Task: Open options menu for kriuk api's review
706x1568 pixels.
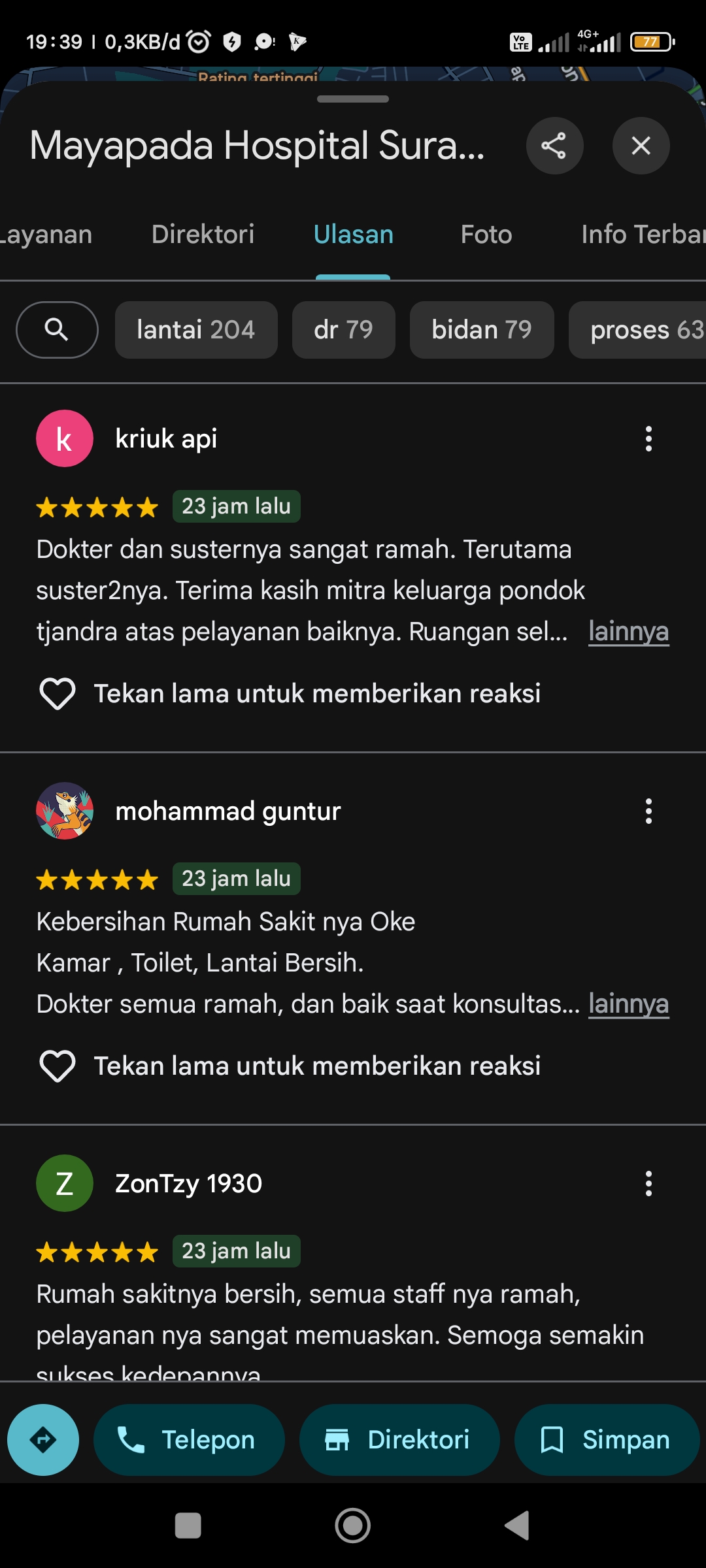Action: [x=648, y=439]
